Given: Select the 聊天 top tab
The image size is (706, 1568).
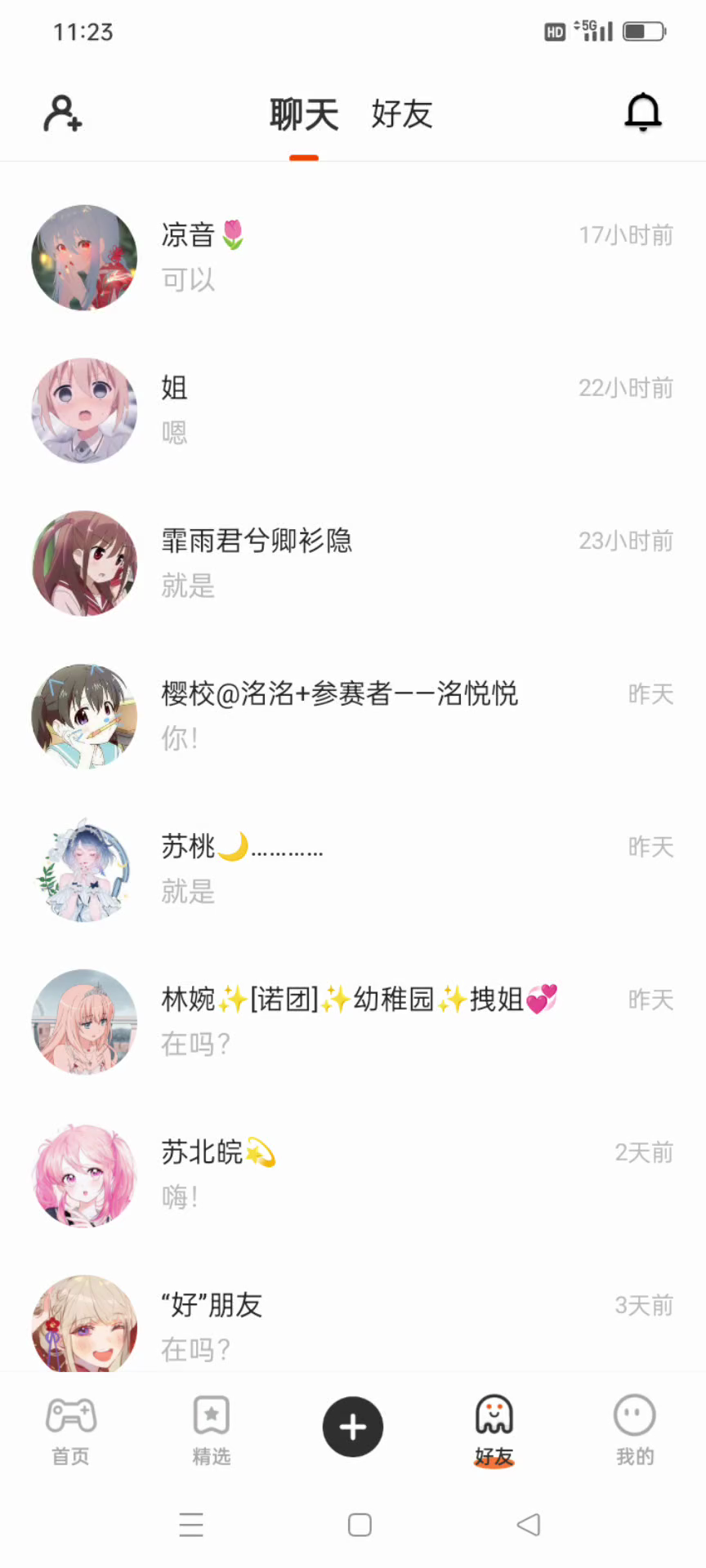Looking at the screenshot, I should [x=304, y=114].
